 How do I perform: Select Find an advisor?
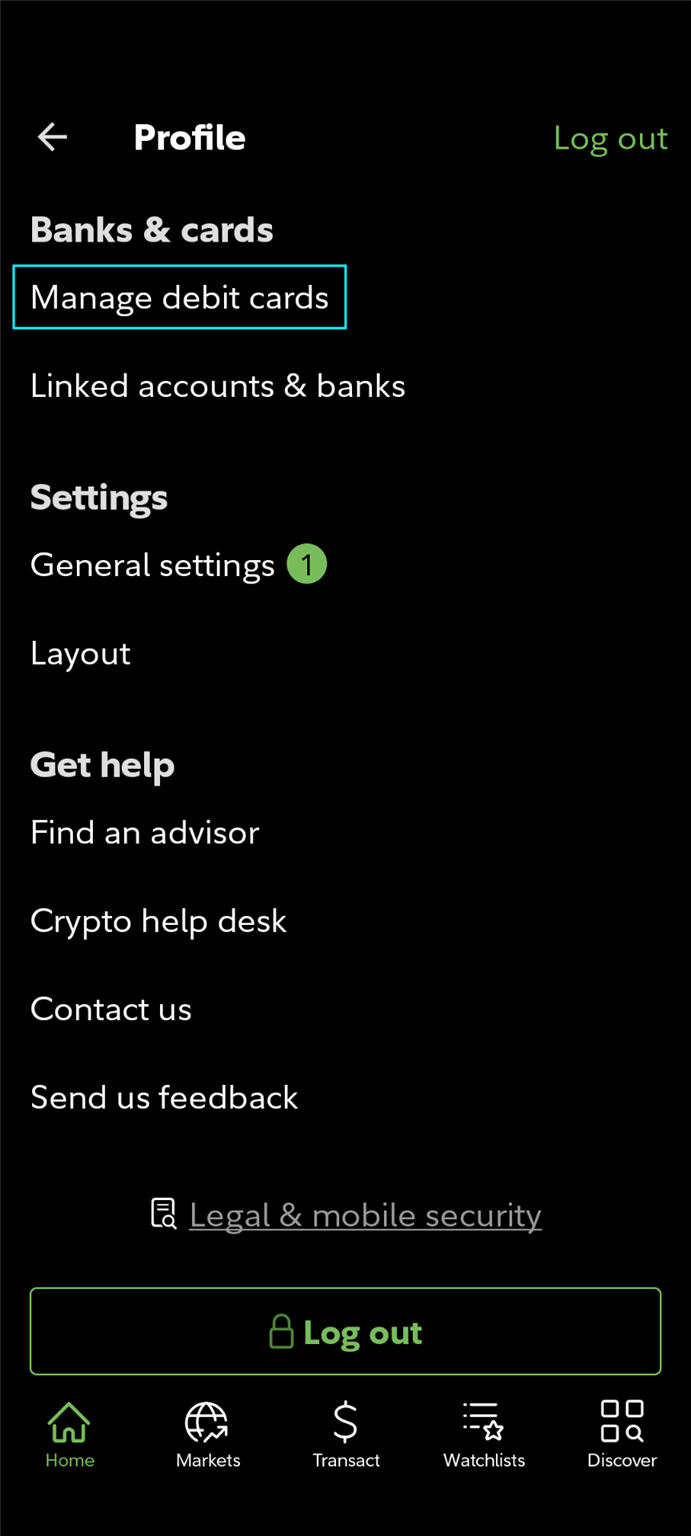pos(145,832)
